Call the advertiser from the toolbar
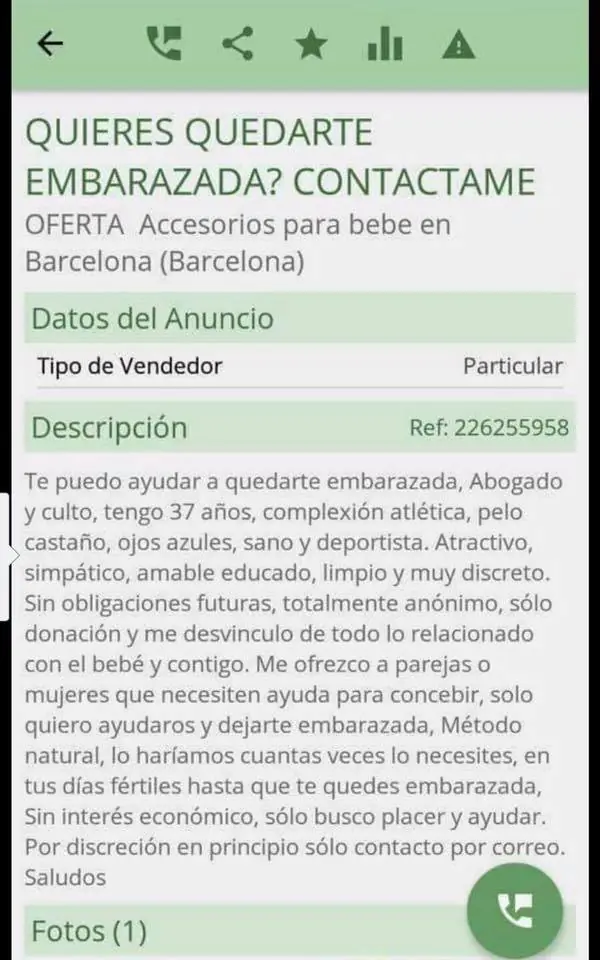 (163, 43)
